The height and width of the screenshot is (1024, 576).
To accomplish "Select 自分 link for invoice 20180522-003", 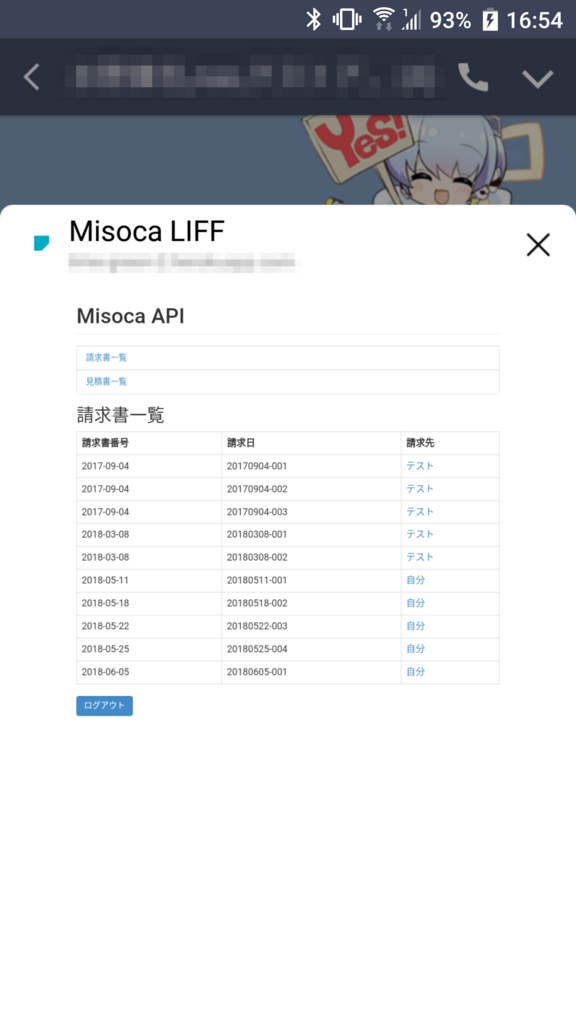I will click(x=415, y=626).
